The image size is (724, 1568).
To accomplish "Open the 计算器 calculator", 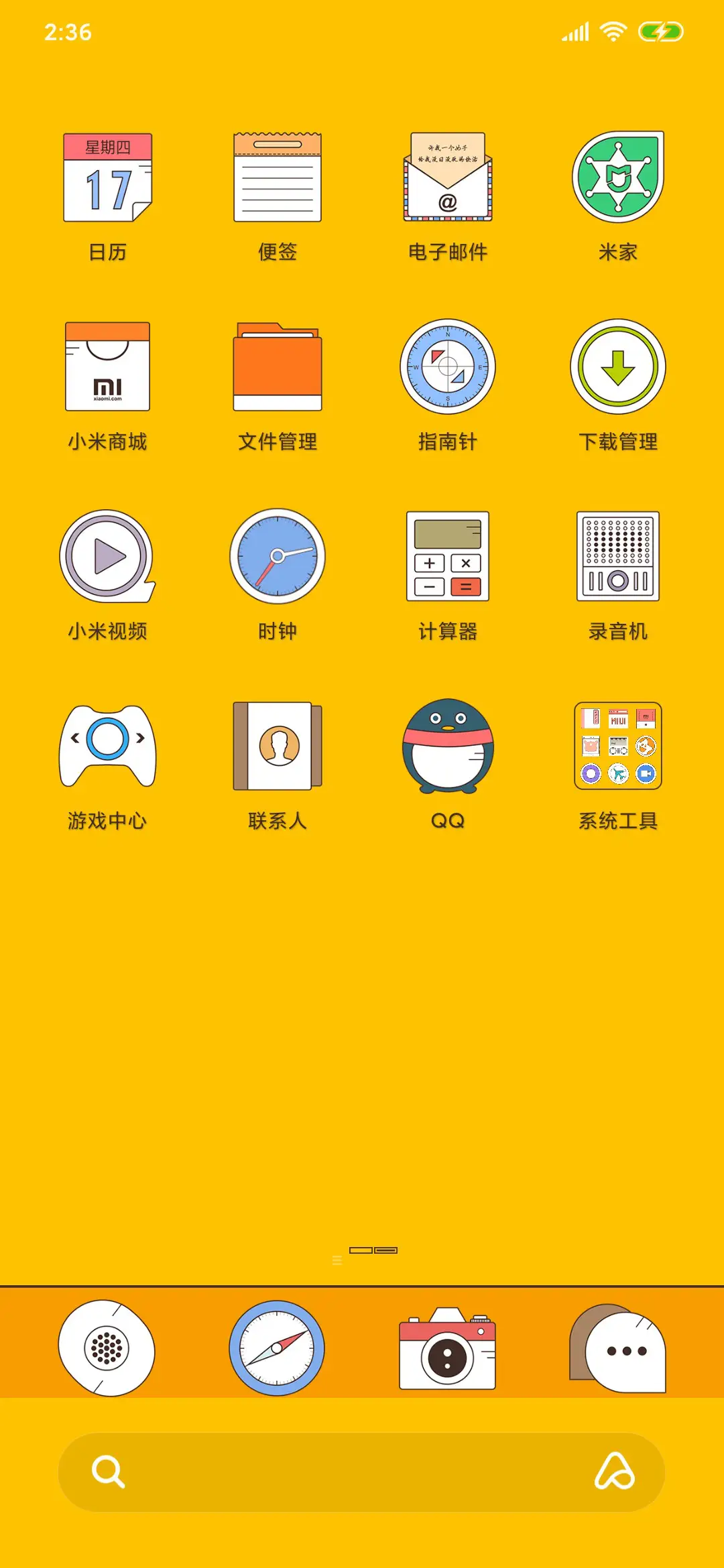I will [x=447, y=558].
